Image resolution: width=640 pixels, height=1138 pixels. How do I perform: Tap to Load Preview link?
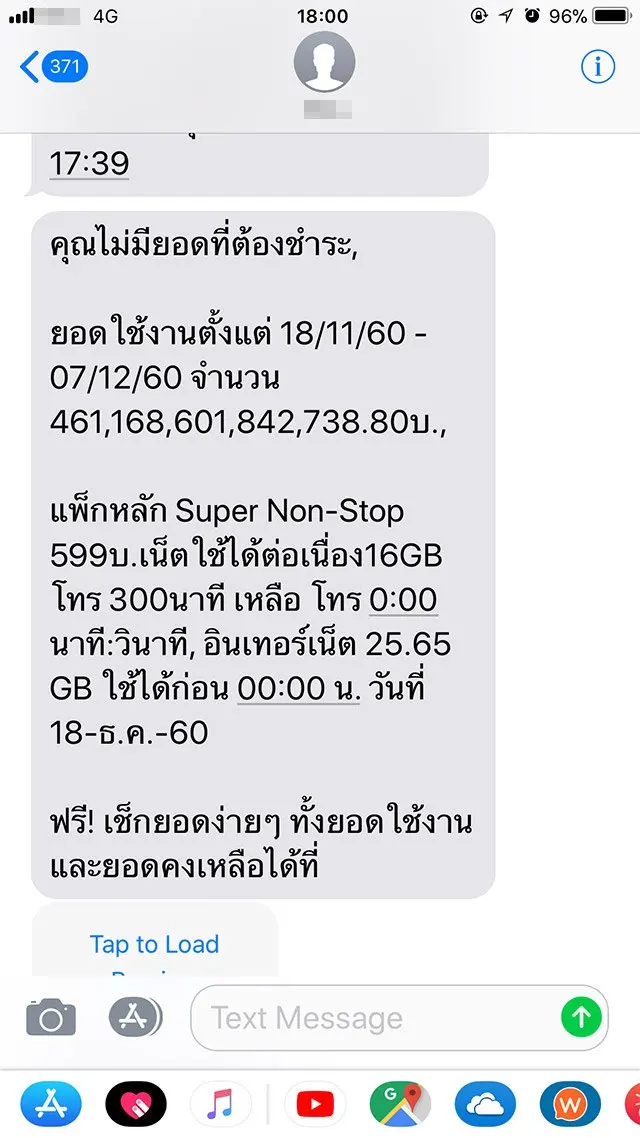tap(154, 944)
